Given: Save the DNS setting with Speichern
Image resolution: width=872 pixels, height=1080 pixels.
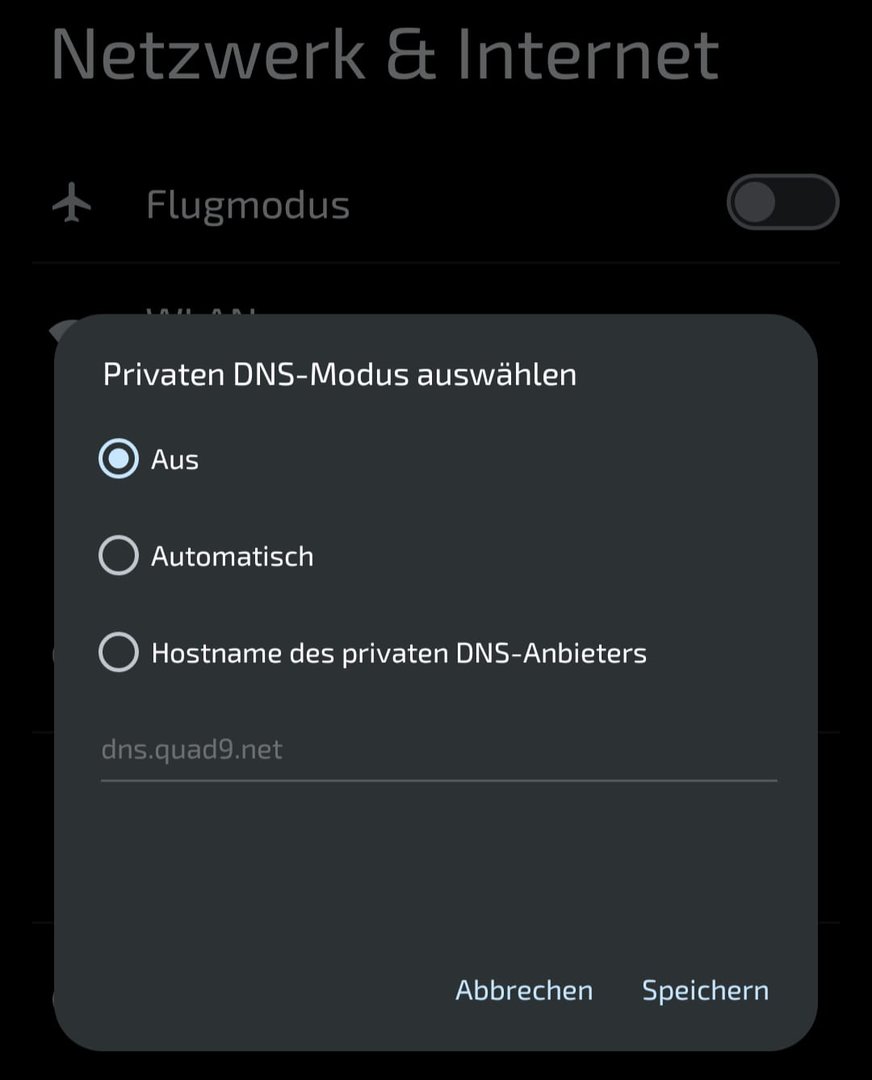Looking at the screenshot, I should point(705,990).
